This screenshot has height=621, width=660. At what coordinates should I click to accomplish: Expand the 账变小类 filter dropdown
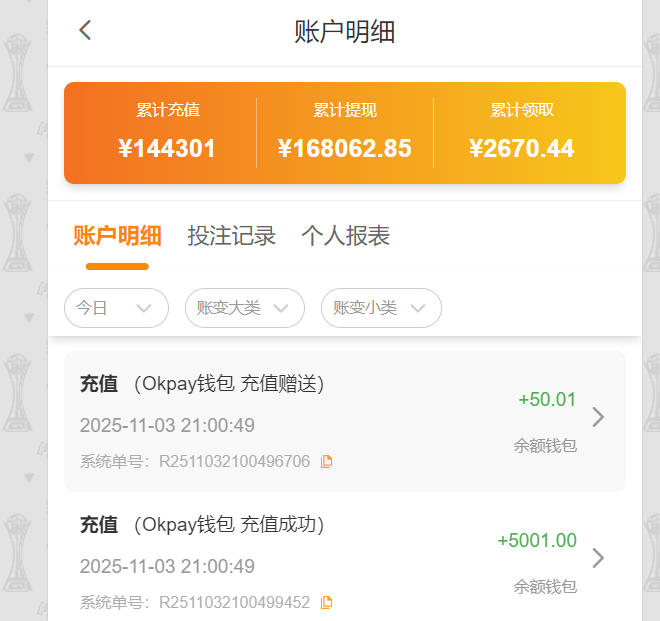380,308
